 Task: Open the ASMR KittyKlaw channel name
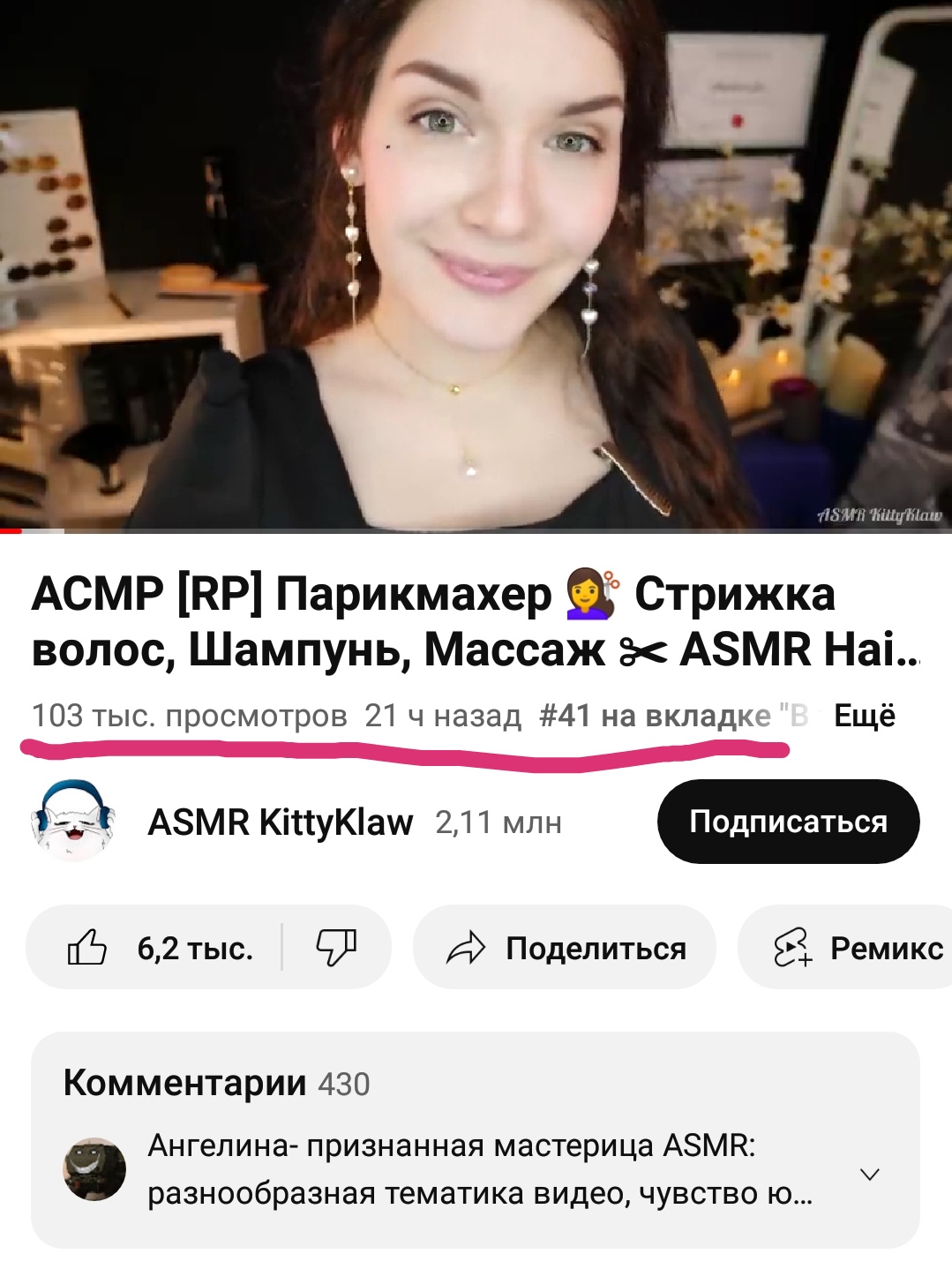click(x=280, y=822)
